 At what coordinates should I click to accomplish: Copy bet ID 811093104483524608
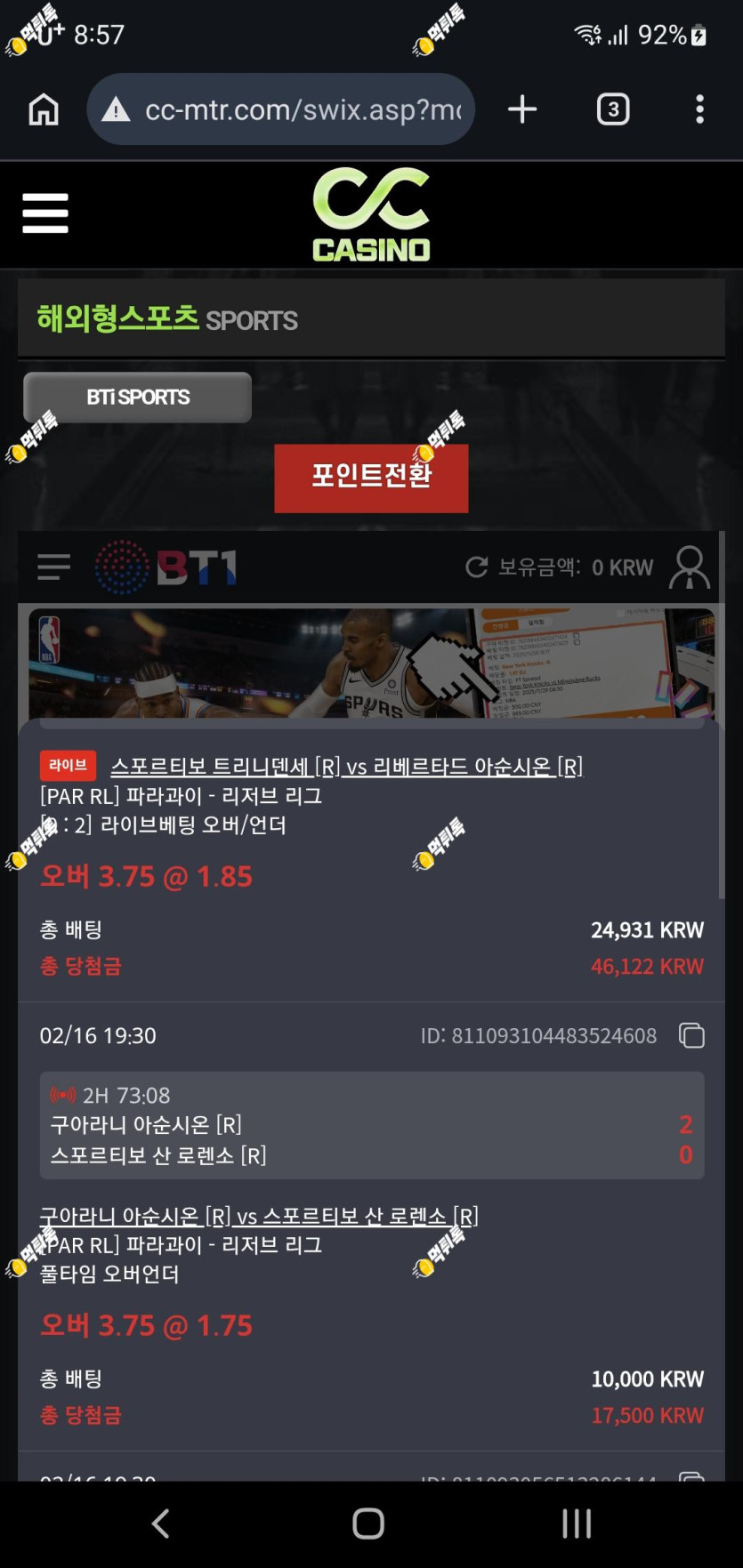tap(691, 1035)
